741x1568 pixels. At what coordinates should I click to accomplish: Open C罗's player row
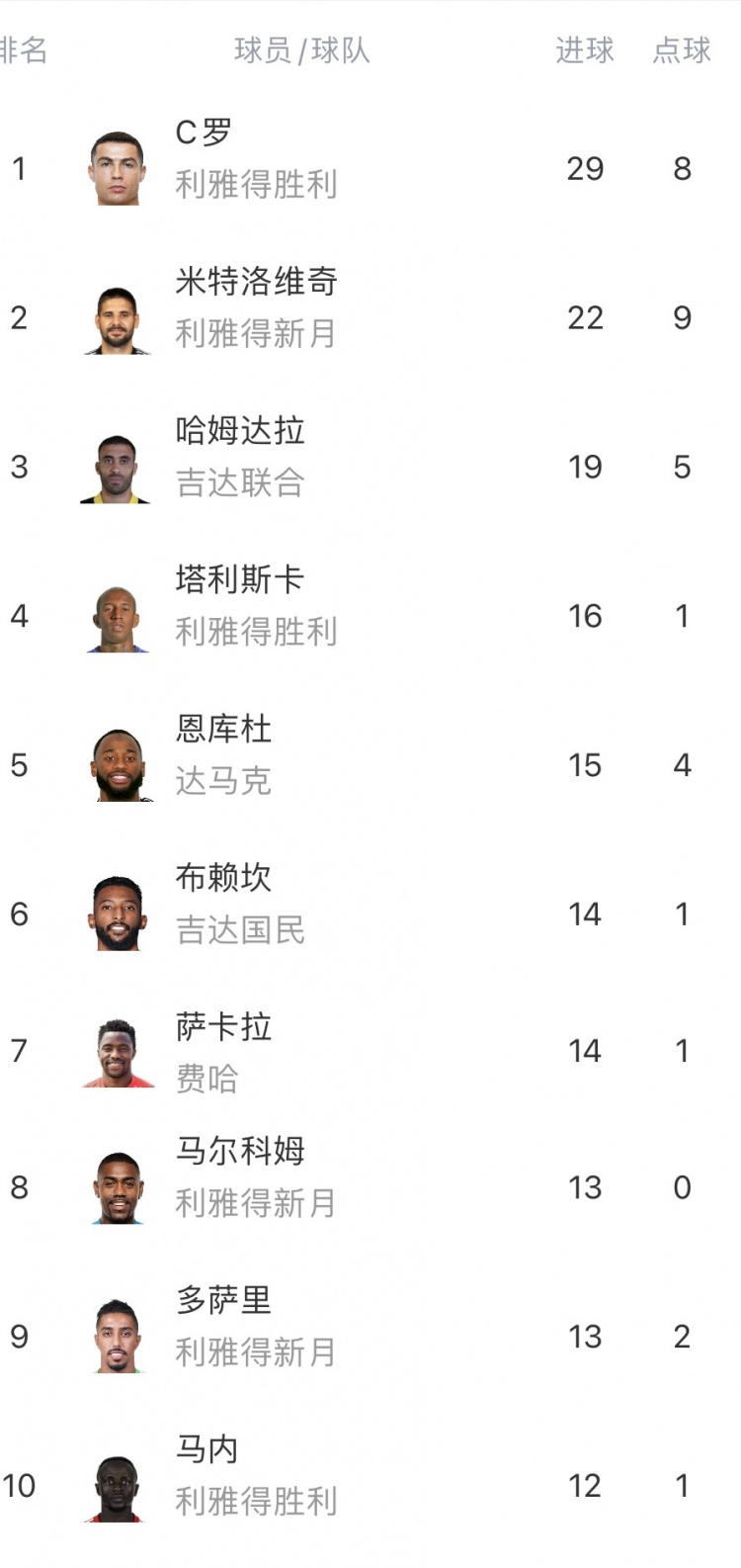pos(370,168)
